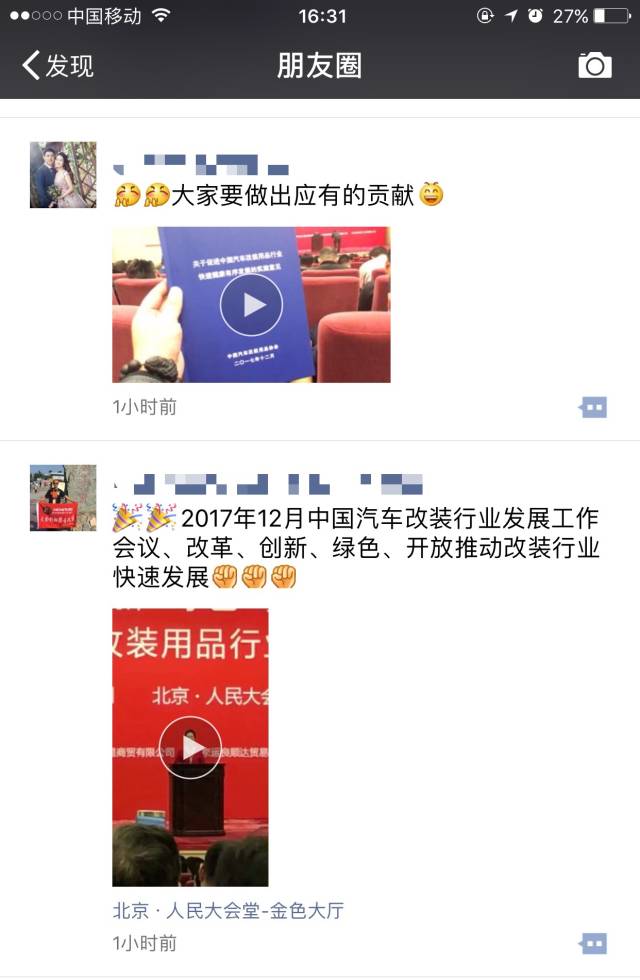Open location 北京·人民大会堂-金色大厅

coord(229,911)
